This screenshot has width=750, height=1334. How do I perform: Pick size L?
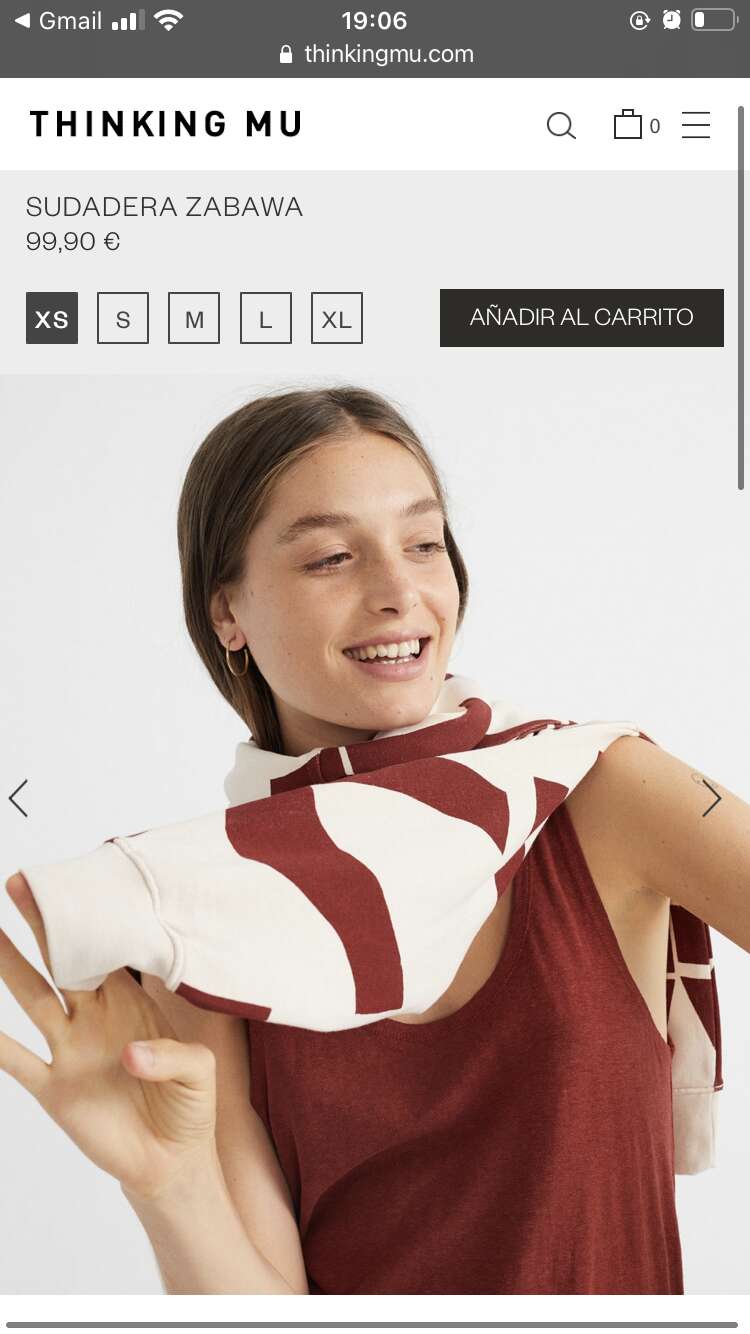(266, 318)
